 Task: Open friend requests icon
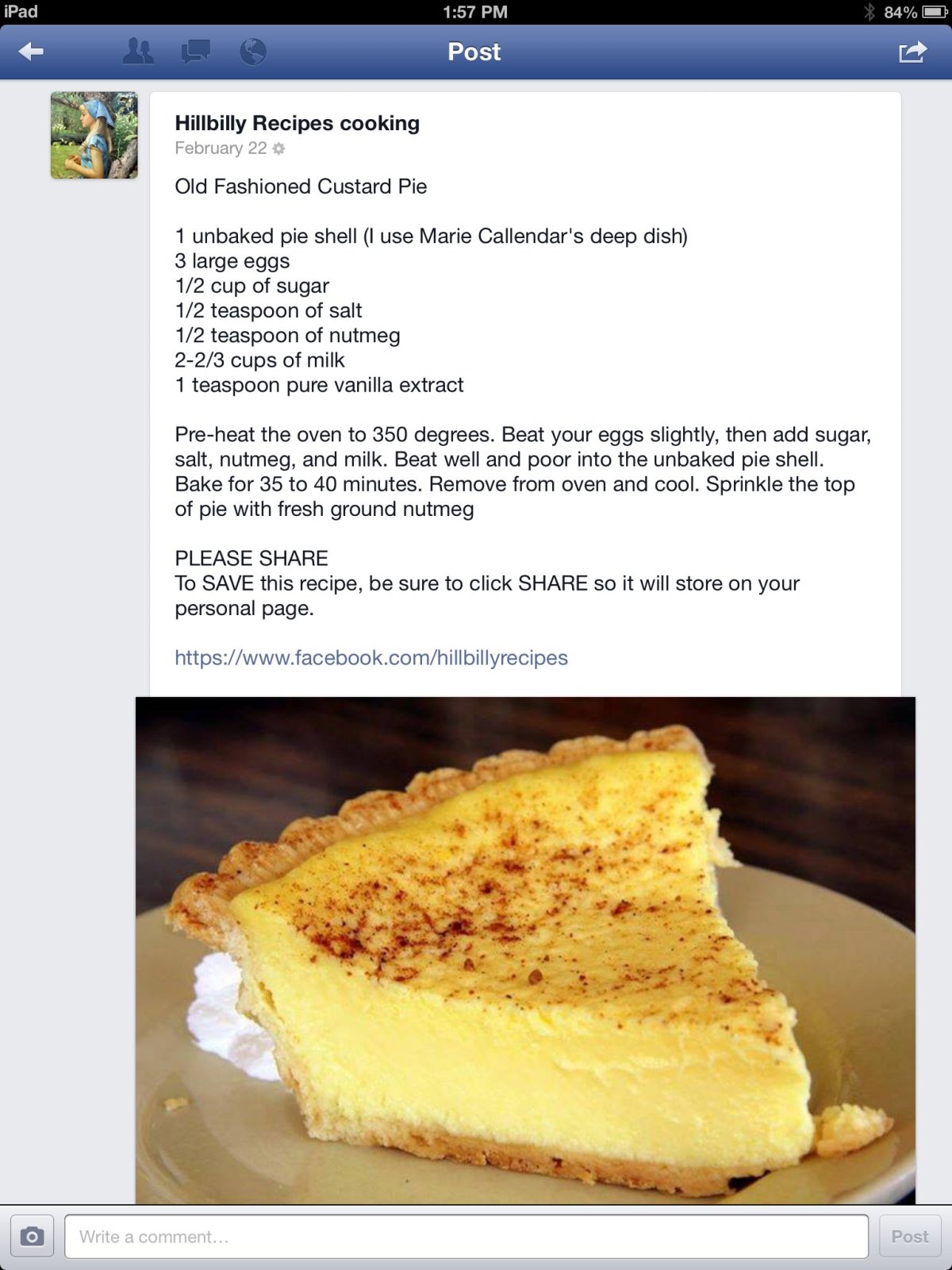(138, 52)
